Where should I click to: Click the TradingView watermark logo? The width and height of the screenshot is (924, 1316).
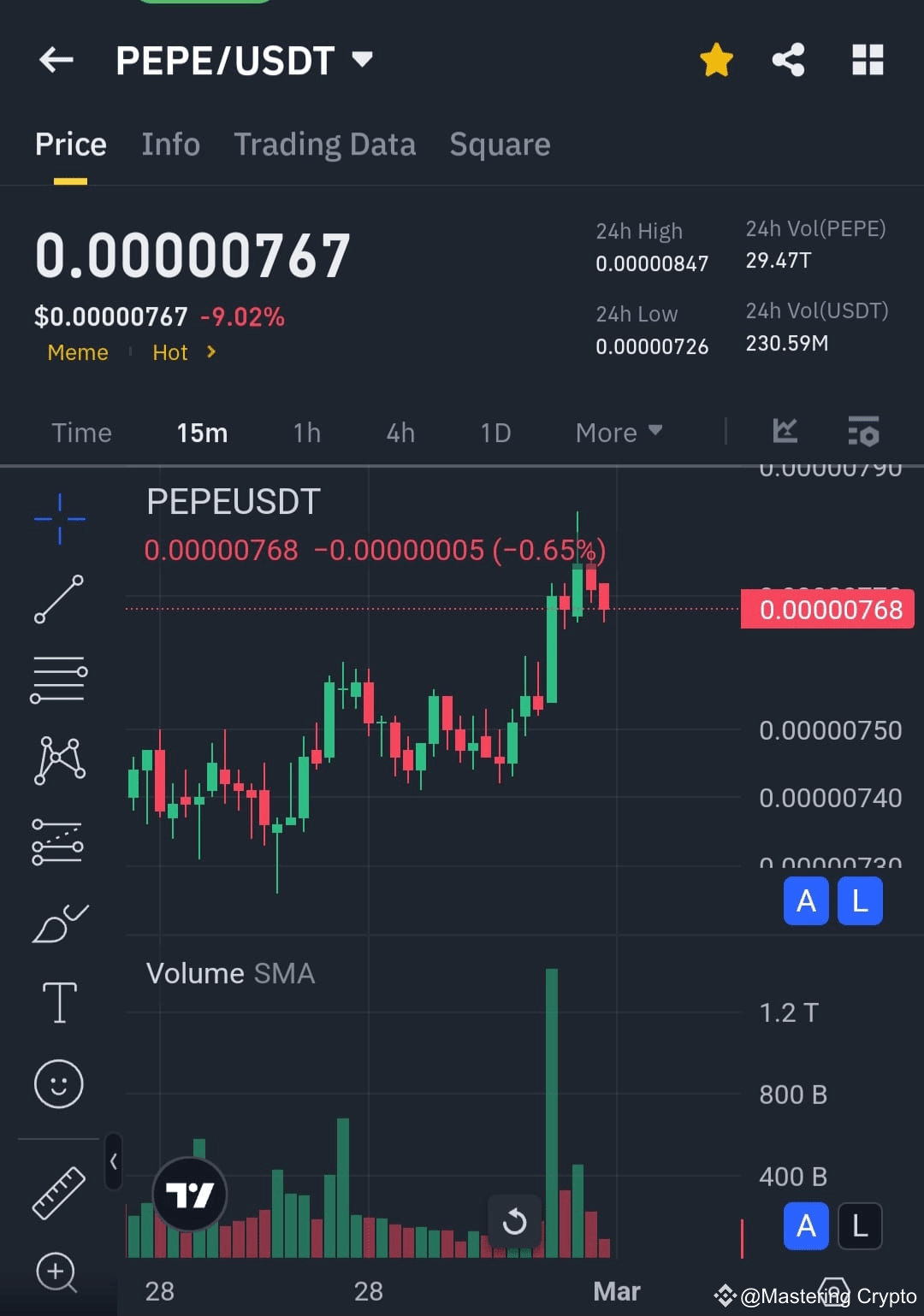(189, 1192)
